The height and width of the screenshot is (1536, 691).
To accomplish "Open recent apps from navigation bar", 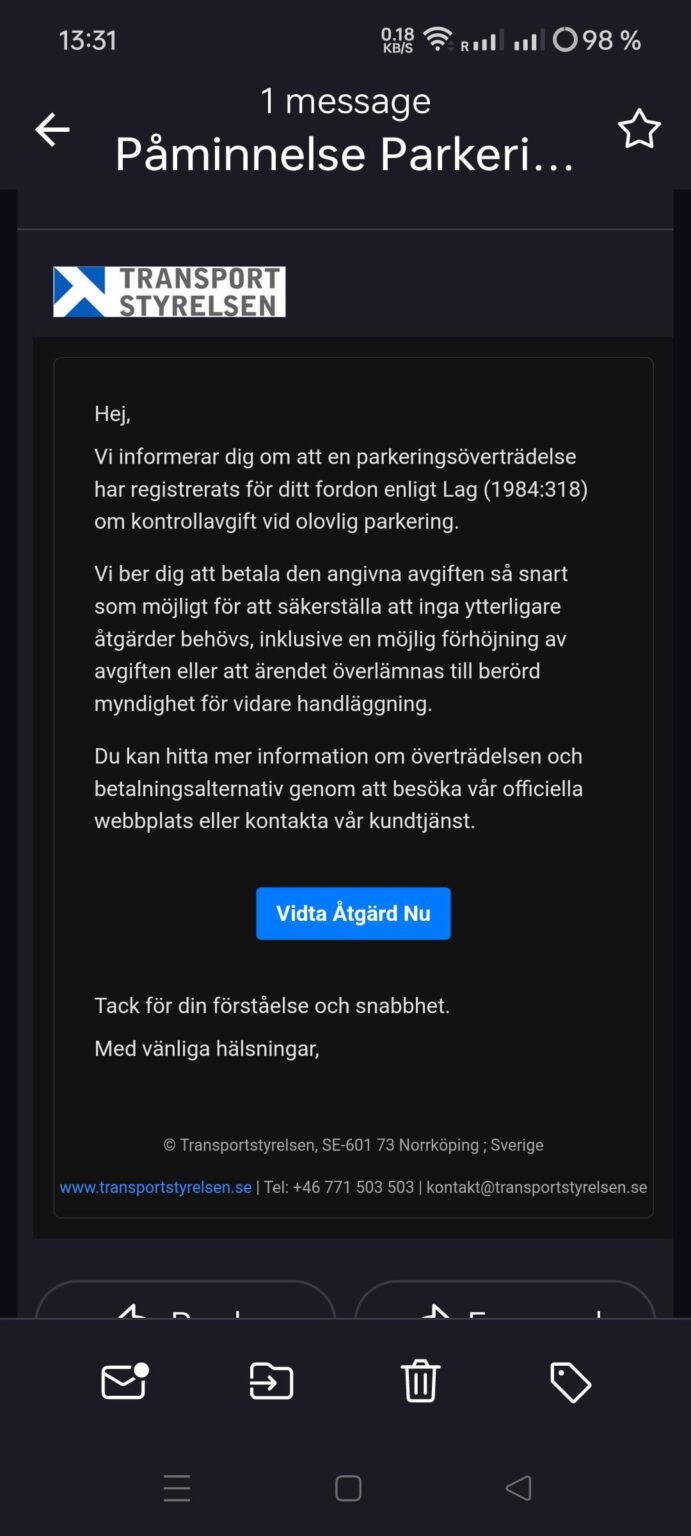I will pos(177,1488).
